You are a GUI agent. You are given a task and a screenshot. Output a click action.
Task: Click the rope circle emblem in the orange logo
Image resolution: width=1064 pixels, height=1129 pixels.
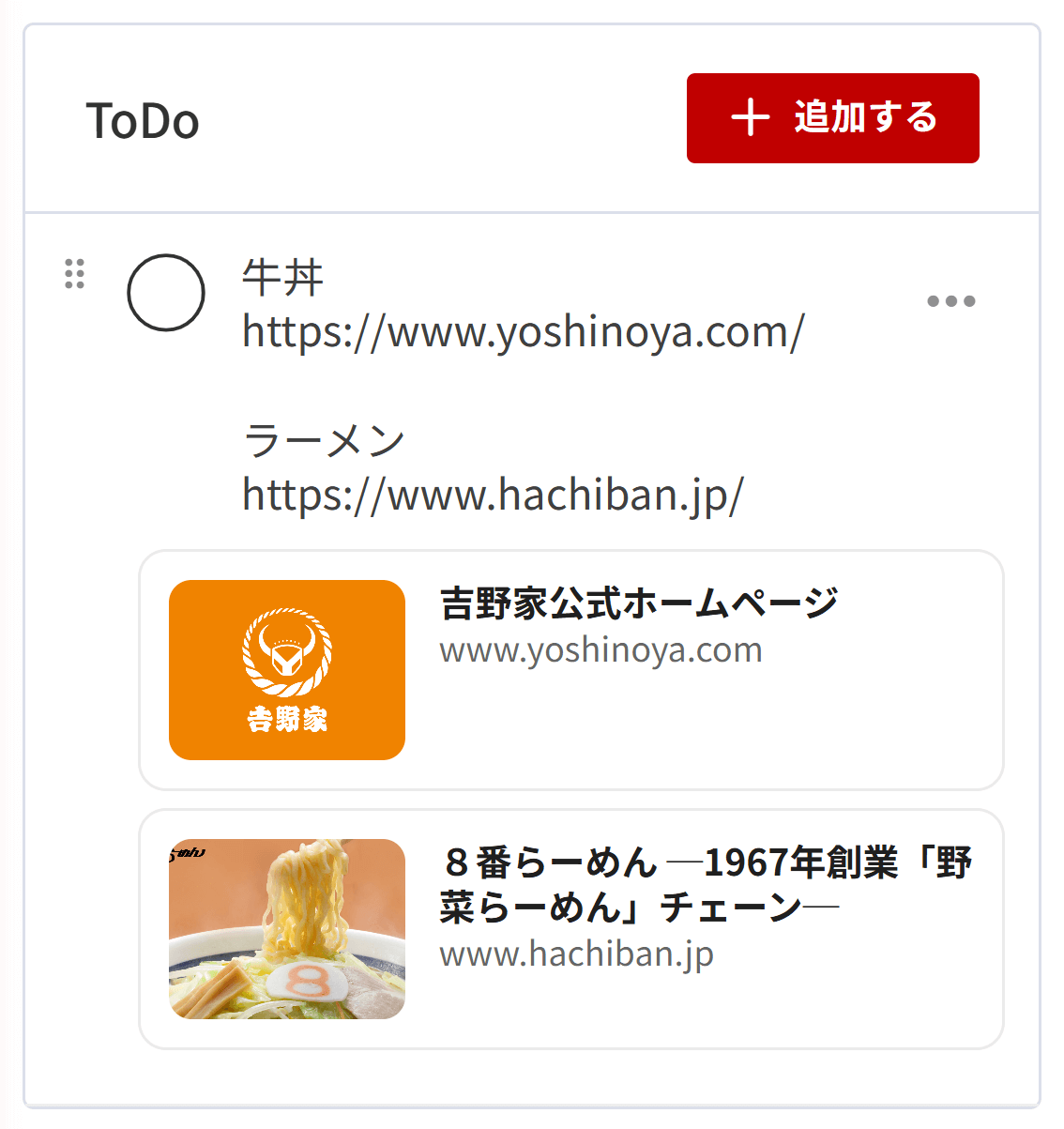(x=285, y=652)
